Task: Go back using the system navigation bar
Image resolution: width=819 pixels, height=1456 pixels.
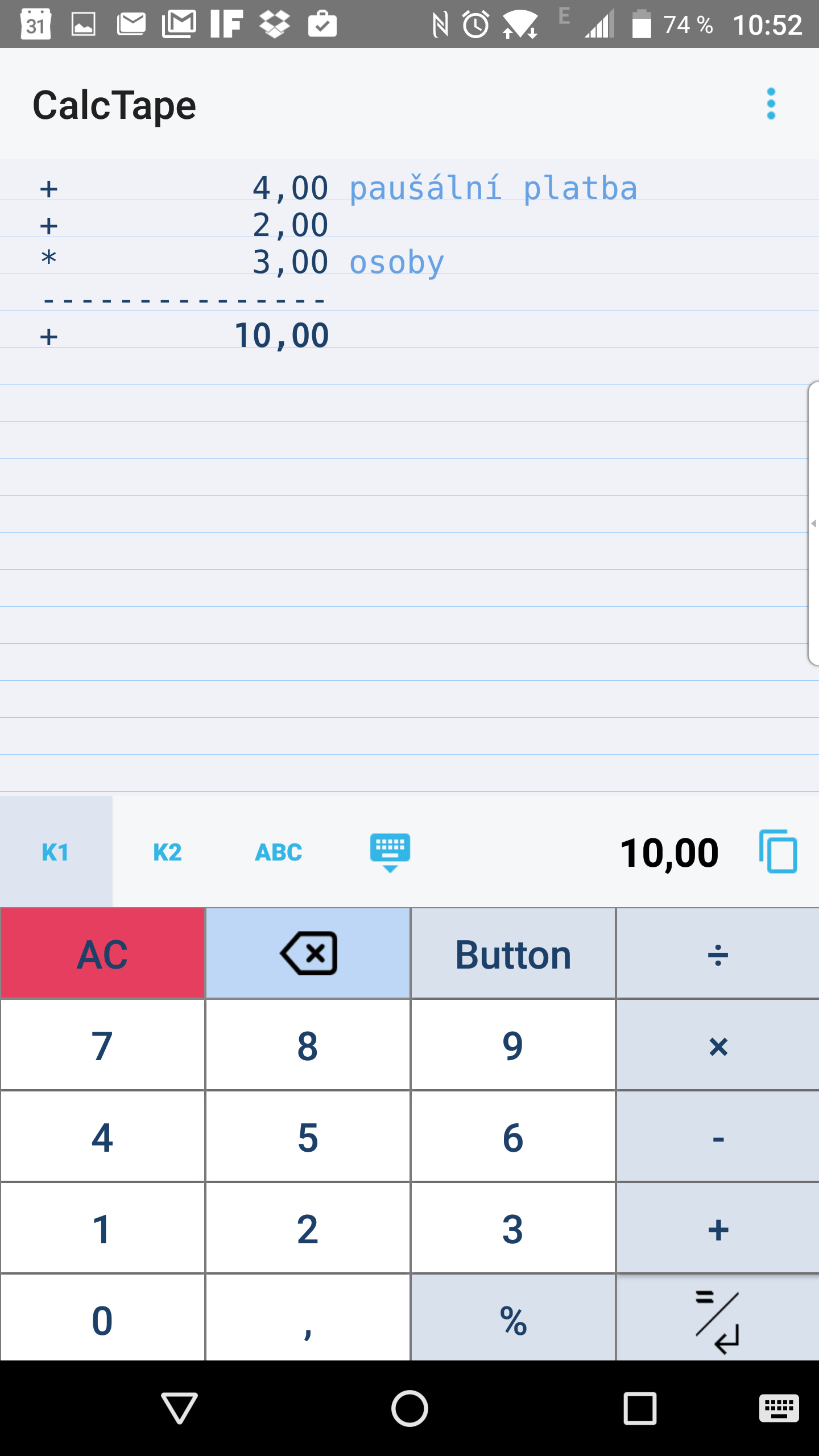Action: (179, 1408)
